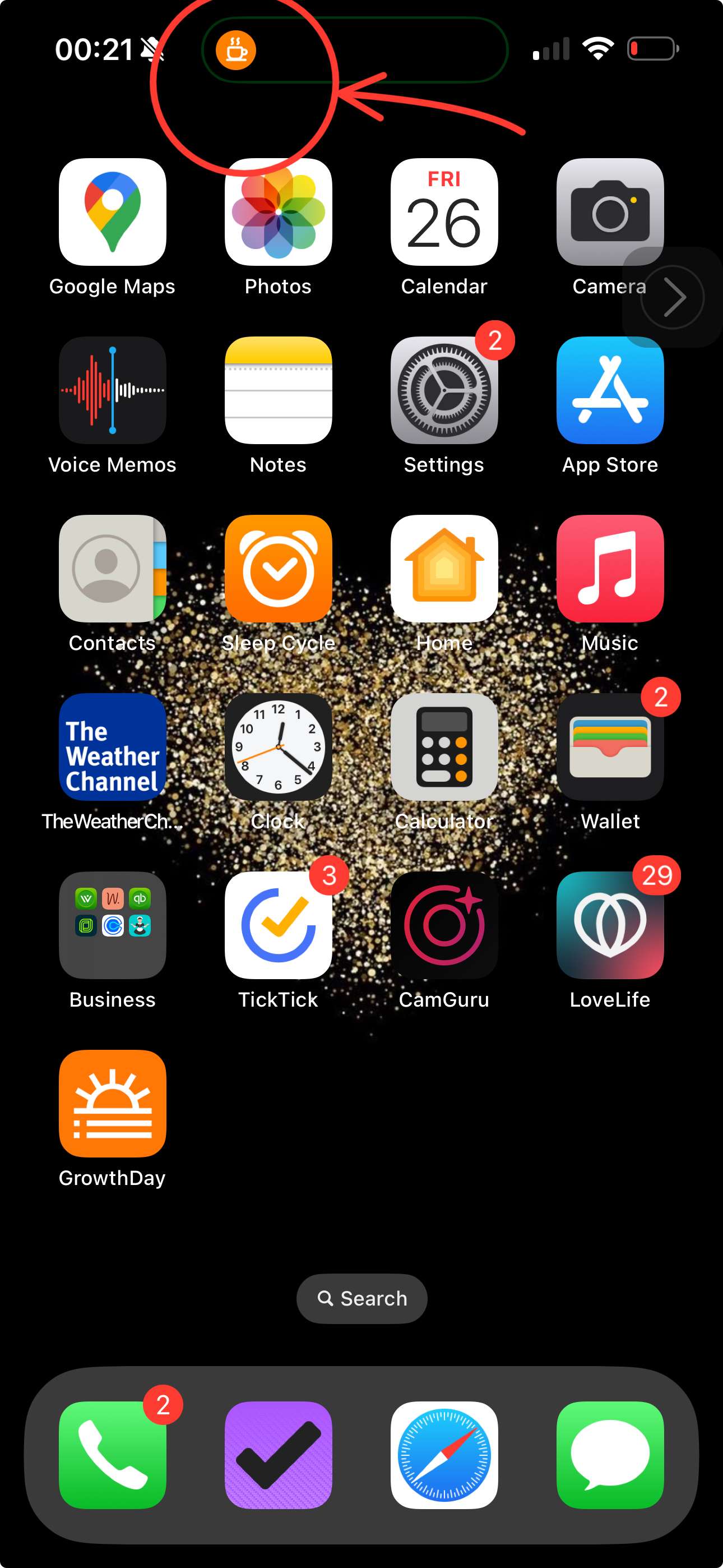Open the Home app
Viewport: 723px width, 1568px height.
click(444, 569)
